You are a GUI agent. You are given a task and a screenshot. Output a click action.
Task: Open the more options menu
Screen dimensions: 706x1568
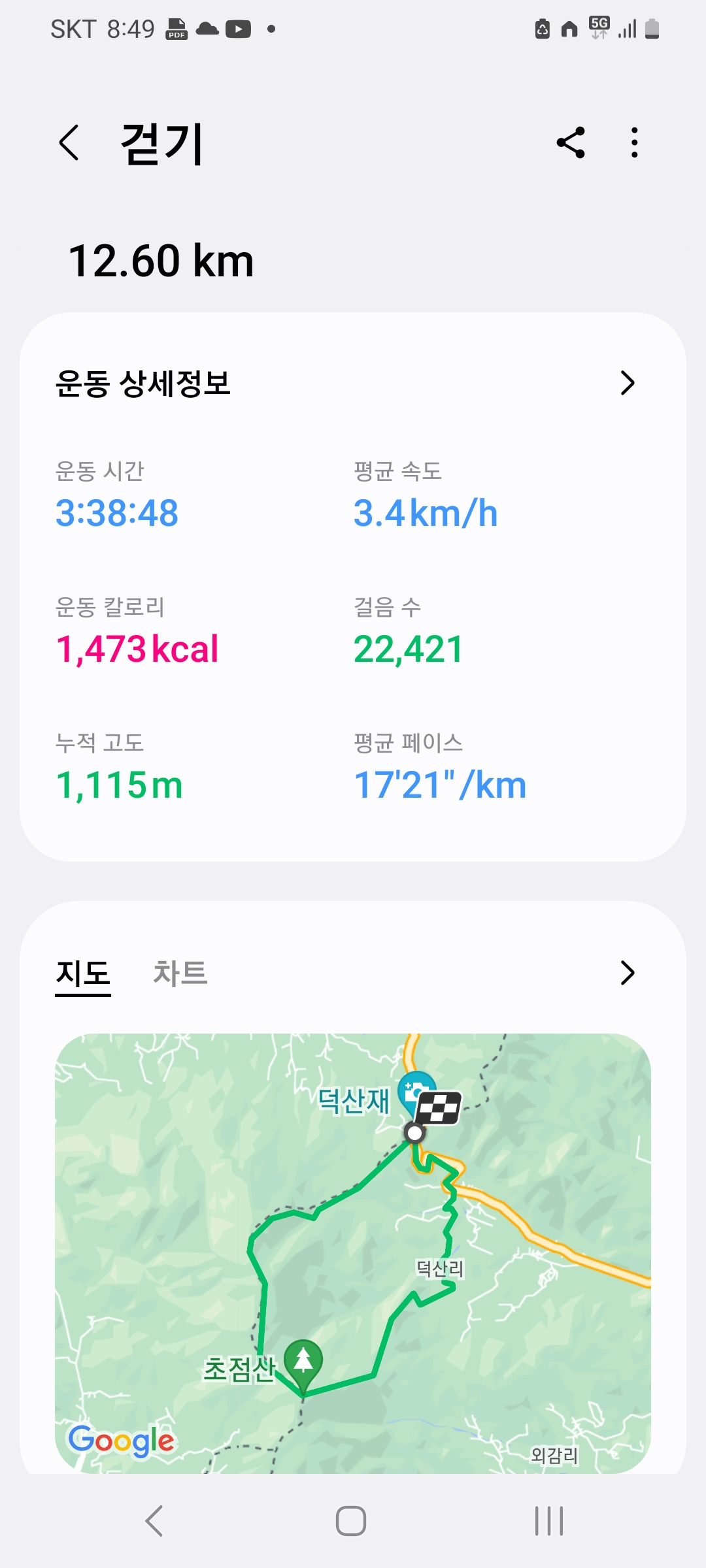coord(634,142)
